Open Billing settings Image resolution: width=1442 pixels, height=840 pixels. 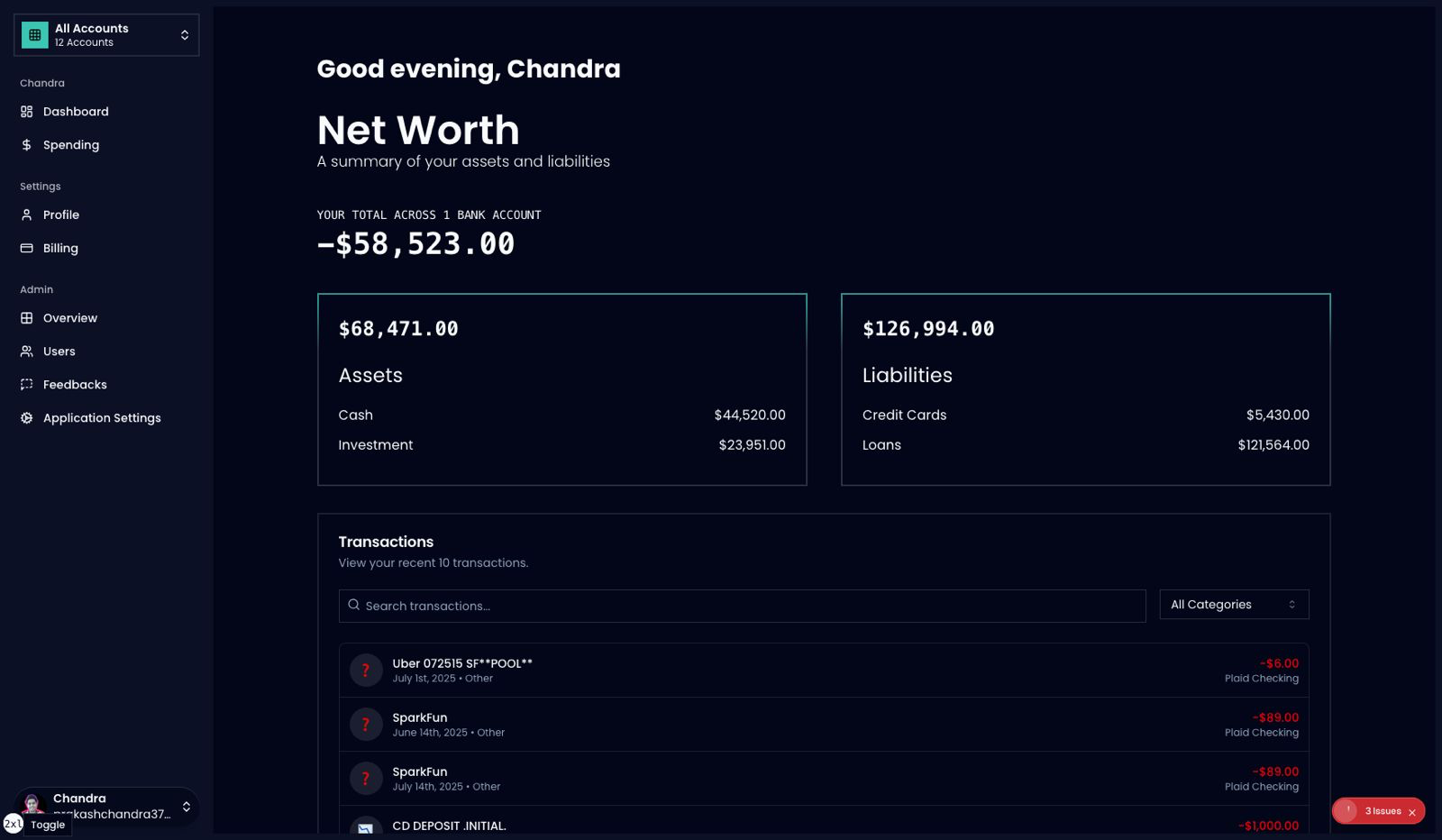[x=60, y=248]
